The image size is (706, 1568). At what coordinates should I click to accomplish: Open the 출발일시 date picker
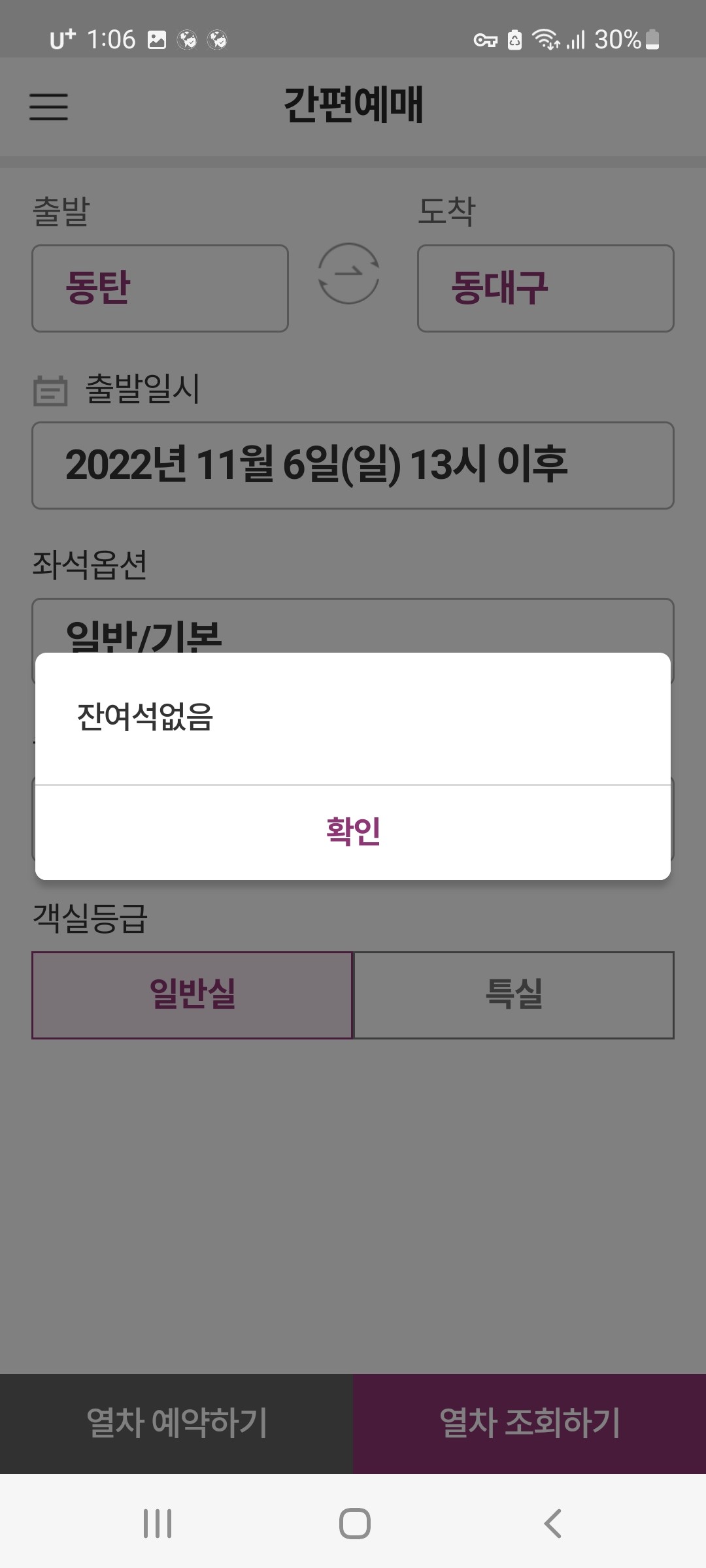point(353,465)
